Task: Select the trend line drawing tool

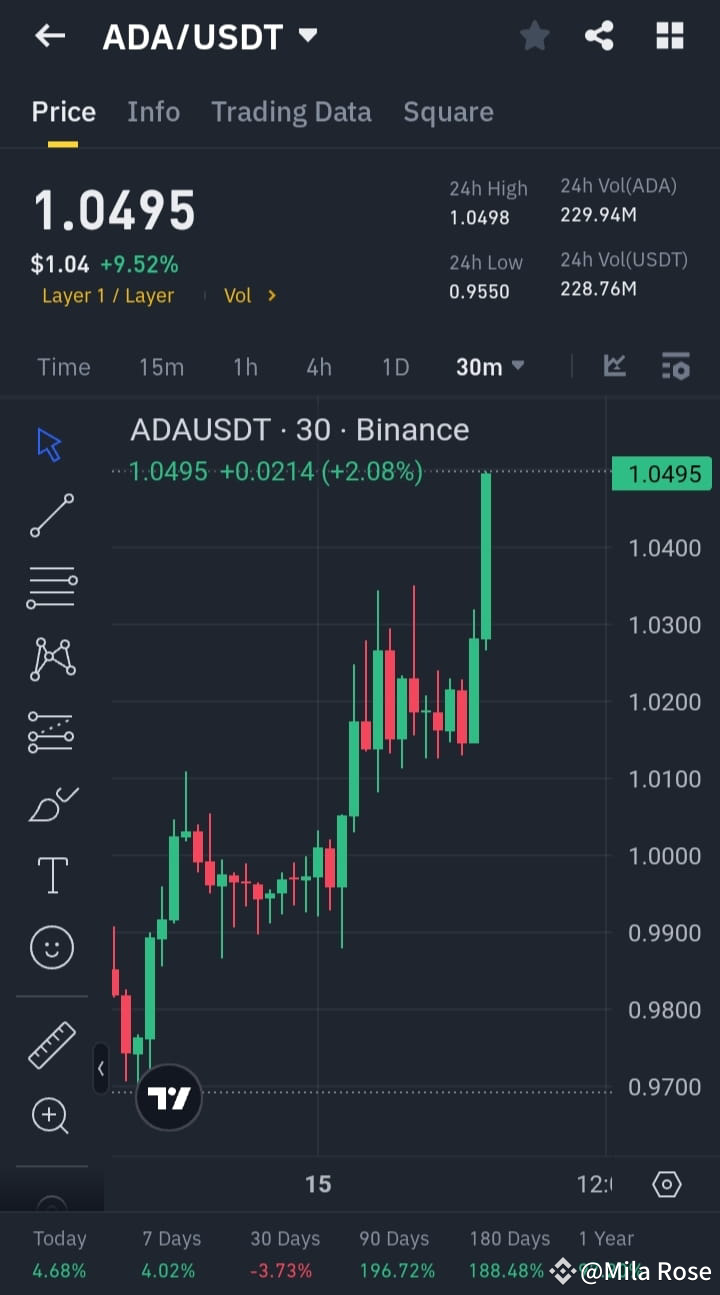Action: coord(51,516)
